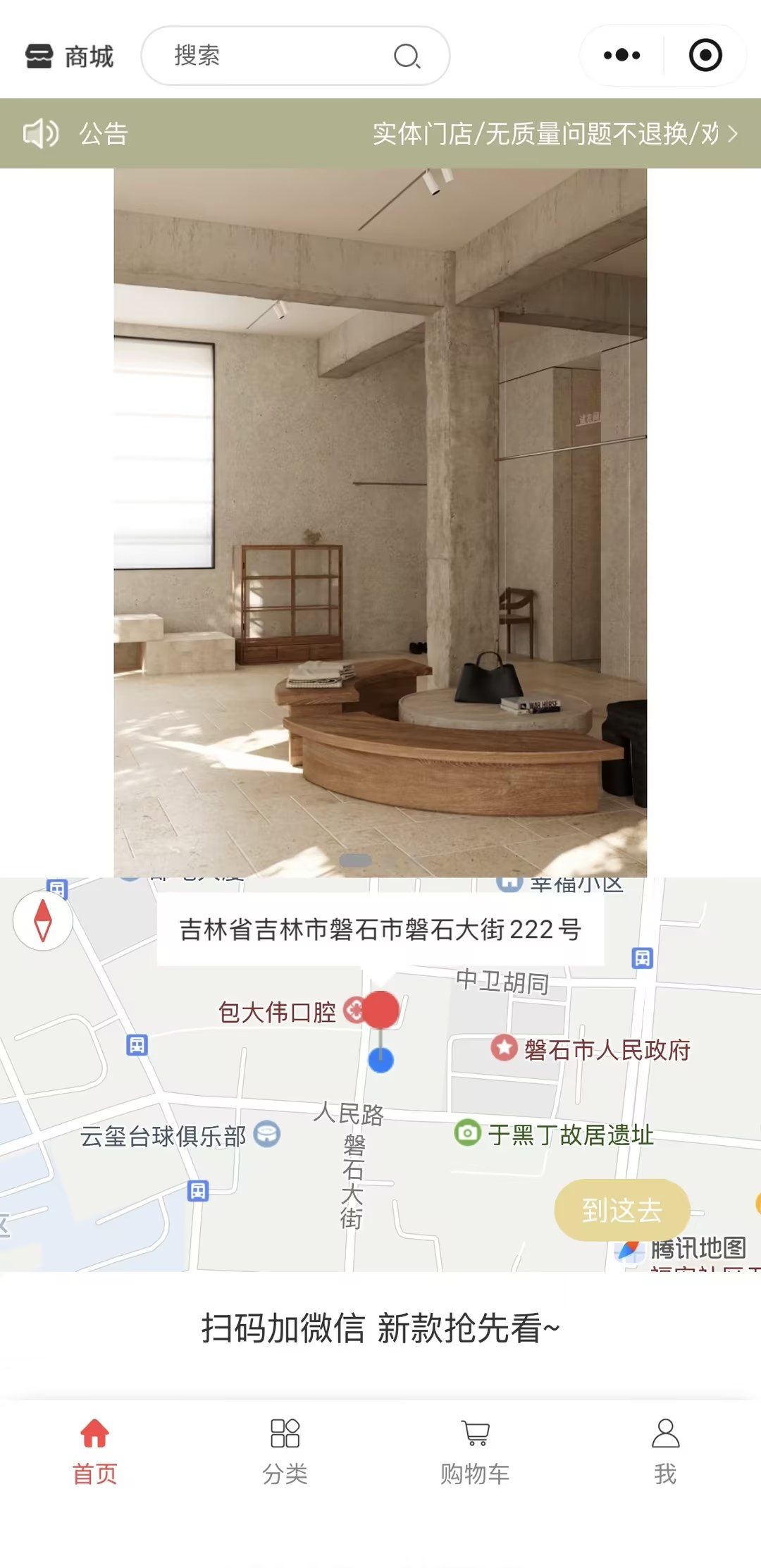The width and height of the screenshot is (761, 1568).
Task: Open the 磐石大街 222 号 address label
Action: pyautogui.click(x=380, y=929)
